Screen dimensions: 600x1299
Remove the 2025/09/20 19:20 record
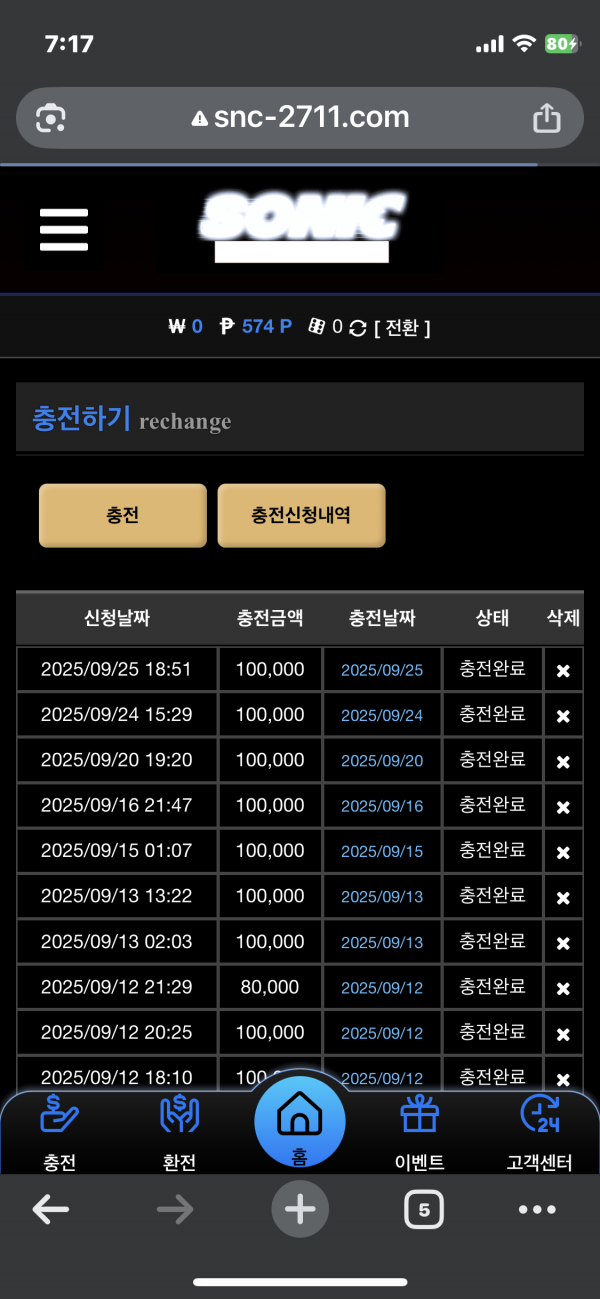coord(563,761)
